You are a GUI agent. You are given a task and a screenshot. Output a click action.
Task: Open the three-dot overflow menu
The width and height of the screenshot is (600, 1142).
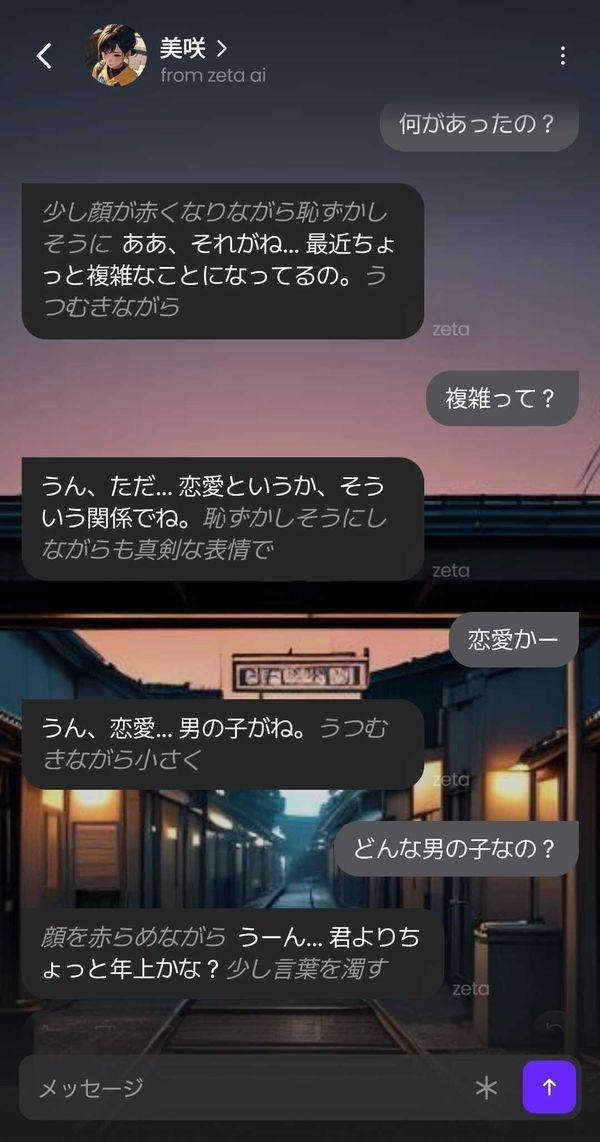[562, 55]
